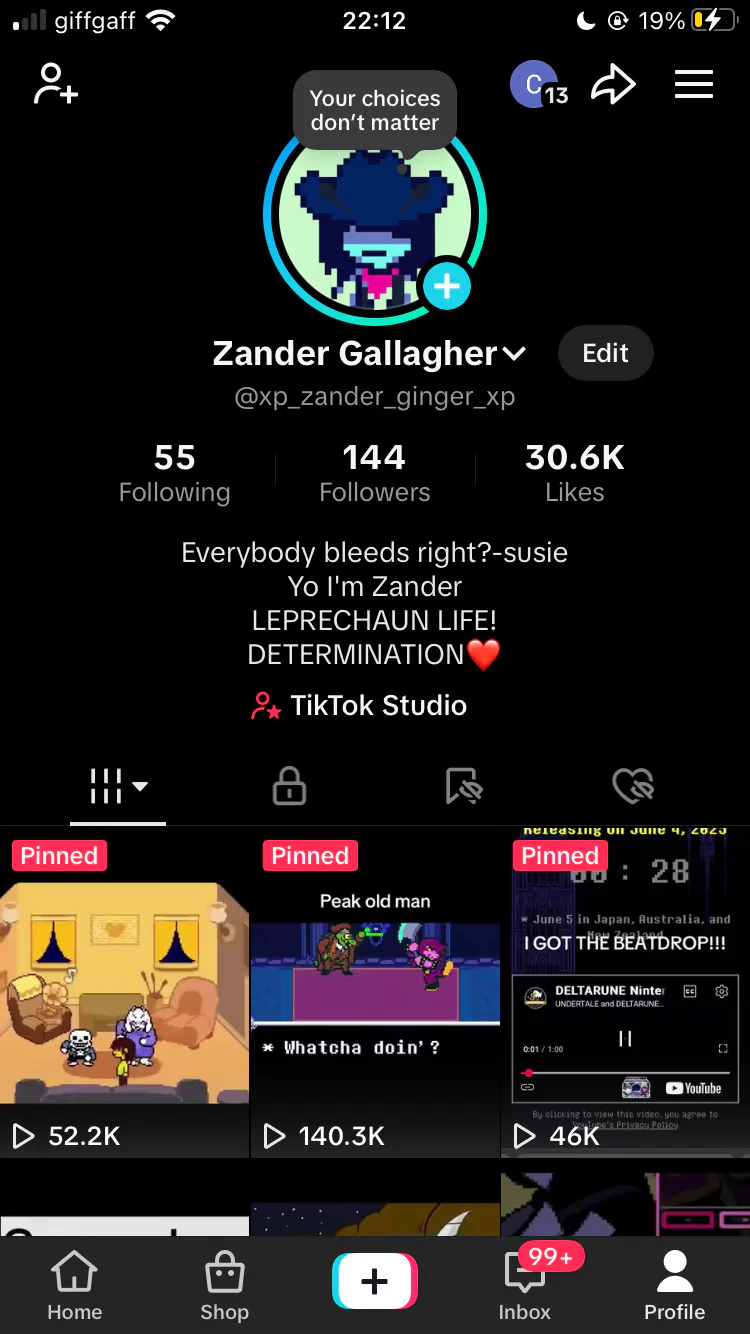Screen dimensions: 750x1334
Task: Open the Inbox tab
Action: coord(525,1287)
